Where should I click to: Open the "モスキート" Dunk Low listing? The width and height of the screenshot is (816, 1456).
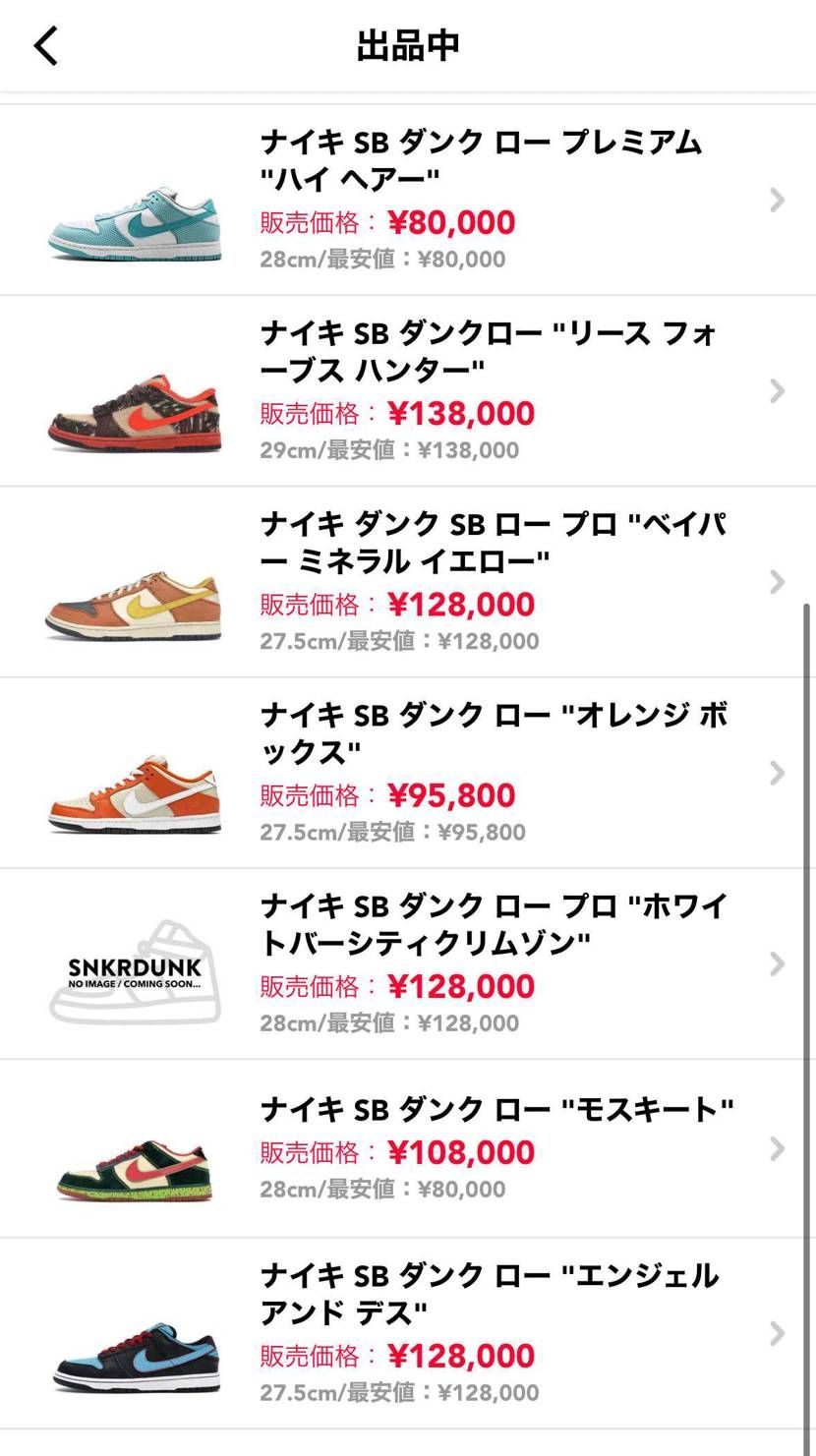(x=408, y=1148)
